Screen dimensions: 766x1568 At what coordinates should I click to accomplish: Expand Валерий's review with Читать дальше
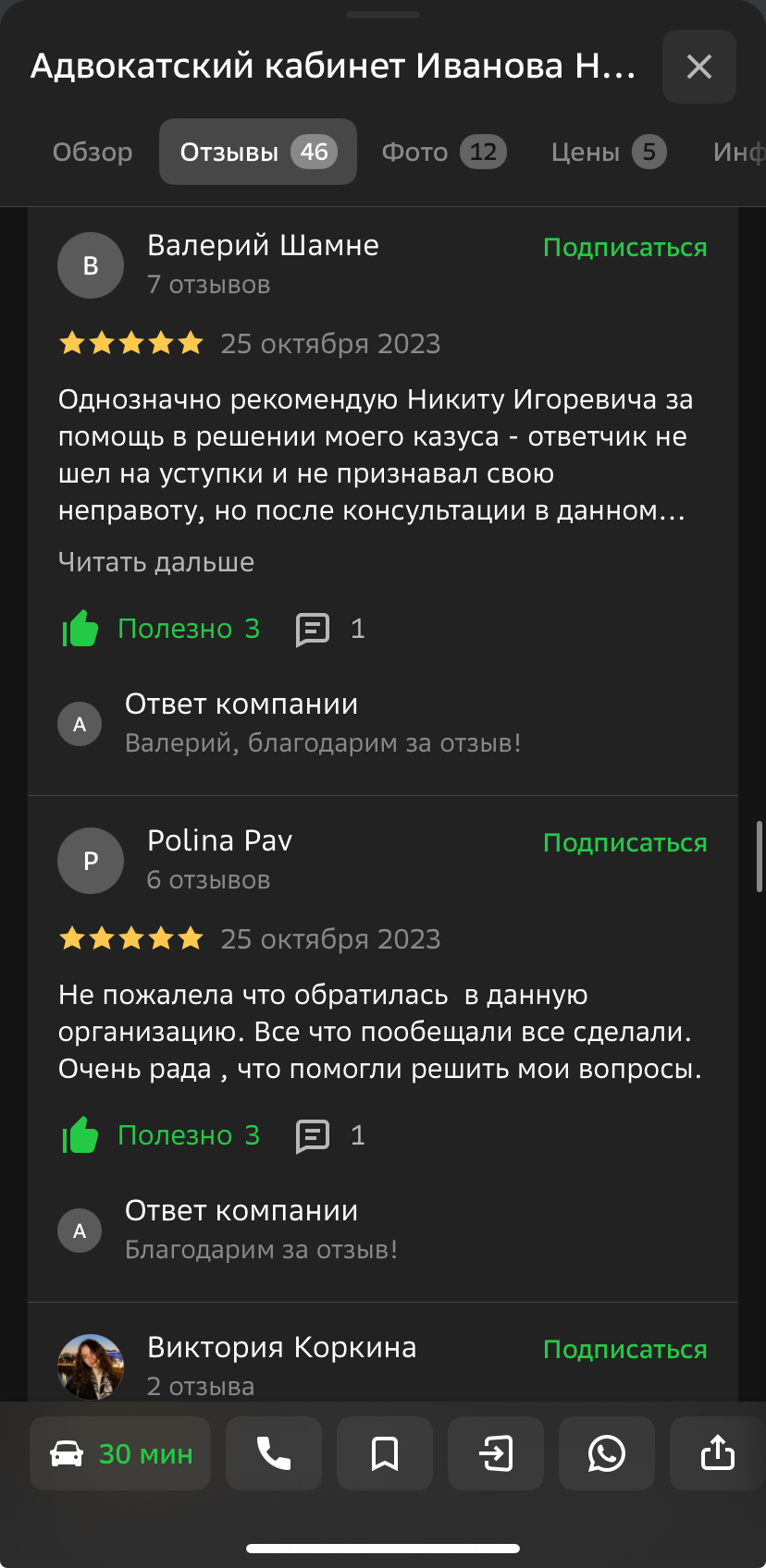tap(155, 562)
